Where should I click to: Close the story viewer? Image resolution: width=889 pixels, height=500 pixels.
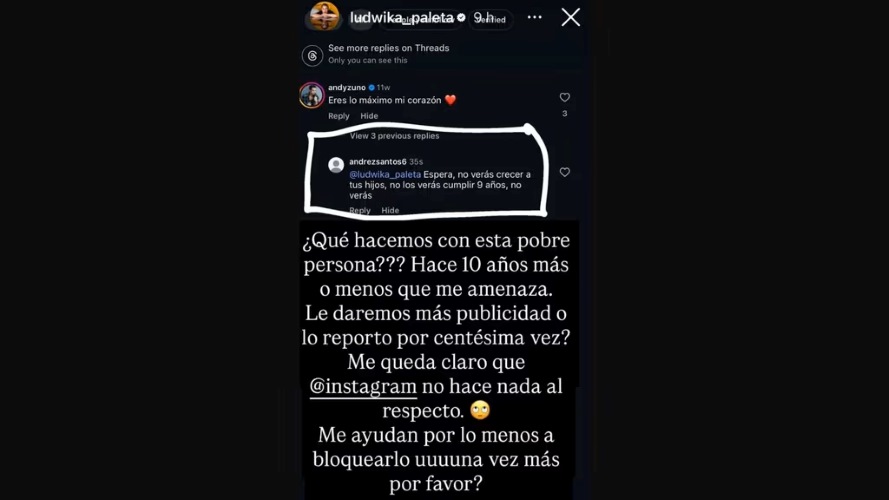[x=570, y=17]
